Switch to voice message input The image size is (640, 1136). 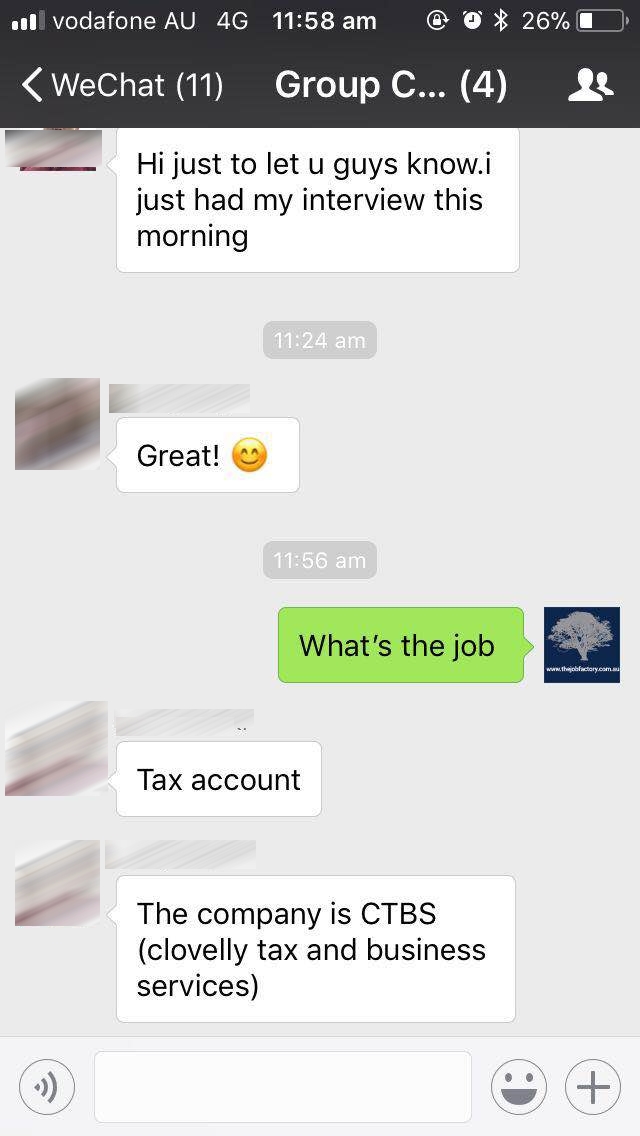coord(47,1087)
